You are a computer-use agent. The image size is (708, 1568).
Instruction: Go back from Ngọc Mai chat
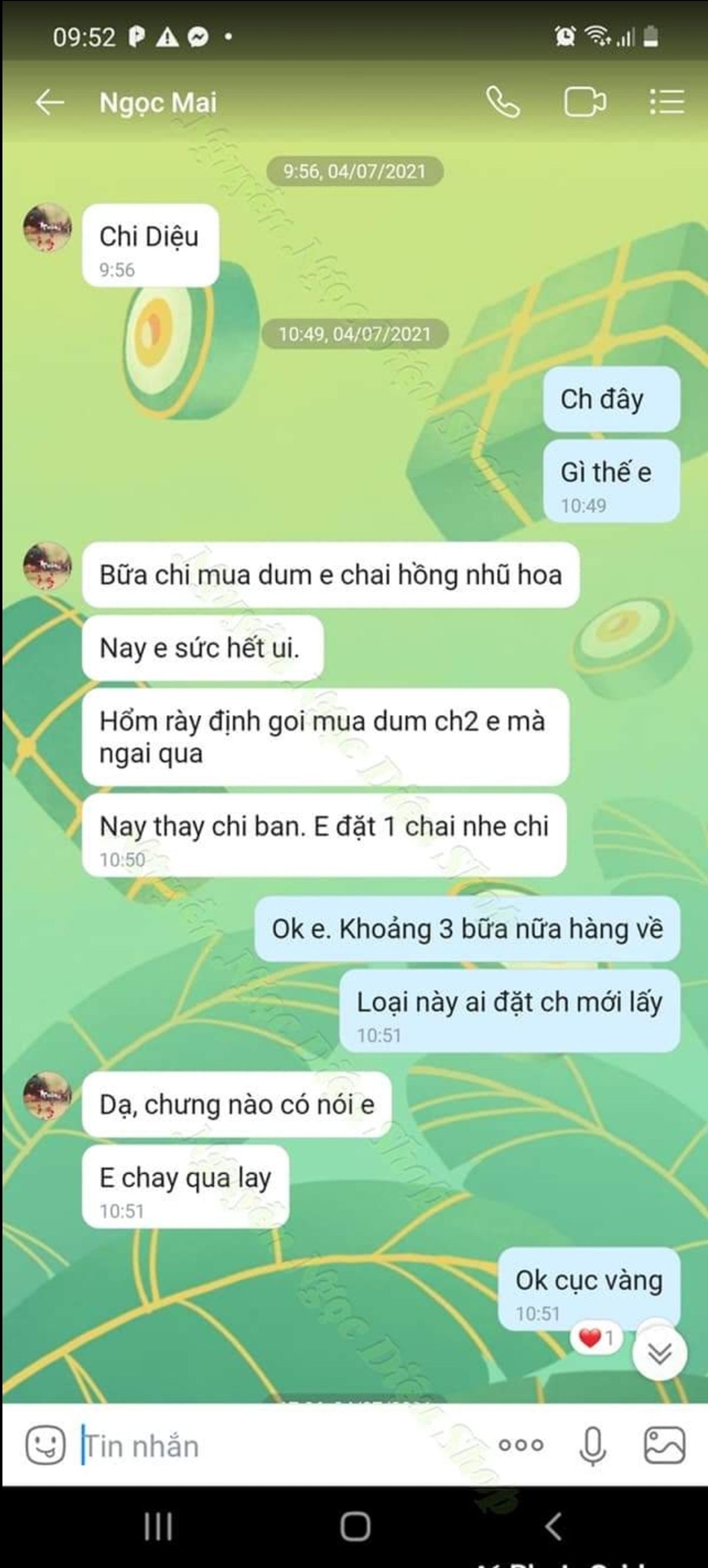(50, 102)
